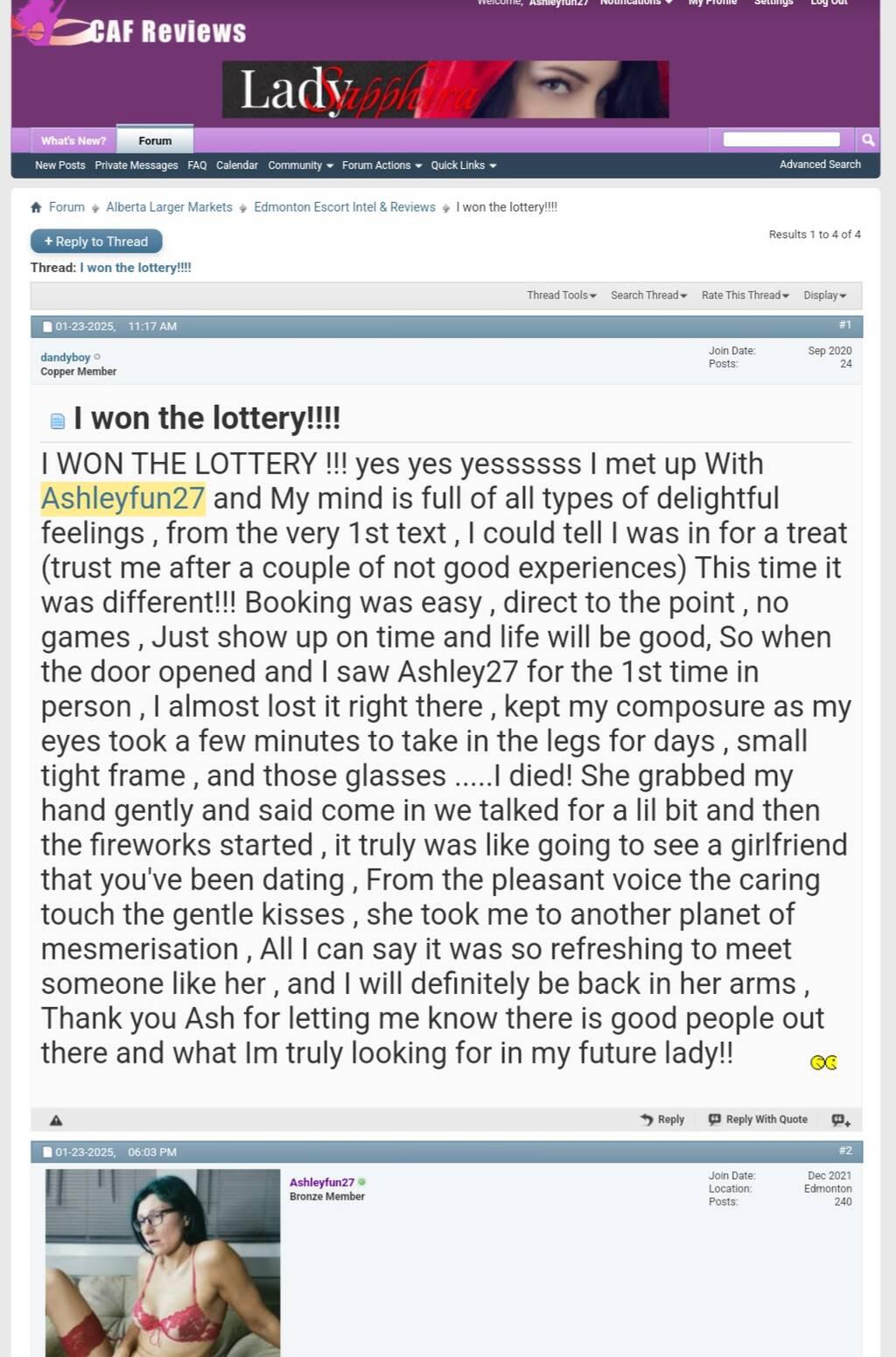Open the Thread Tools menu

tap(561, 296)
